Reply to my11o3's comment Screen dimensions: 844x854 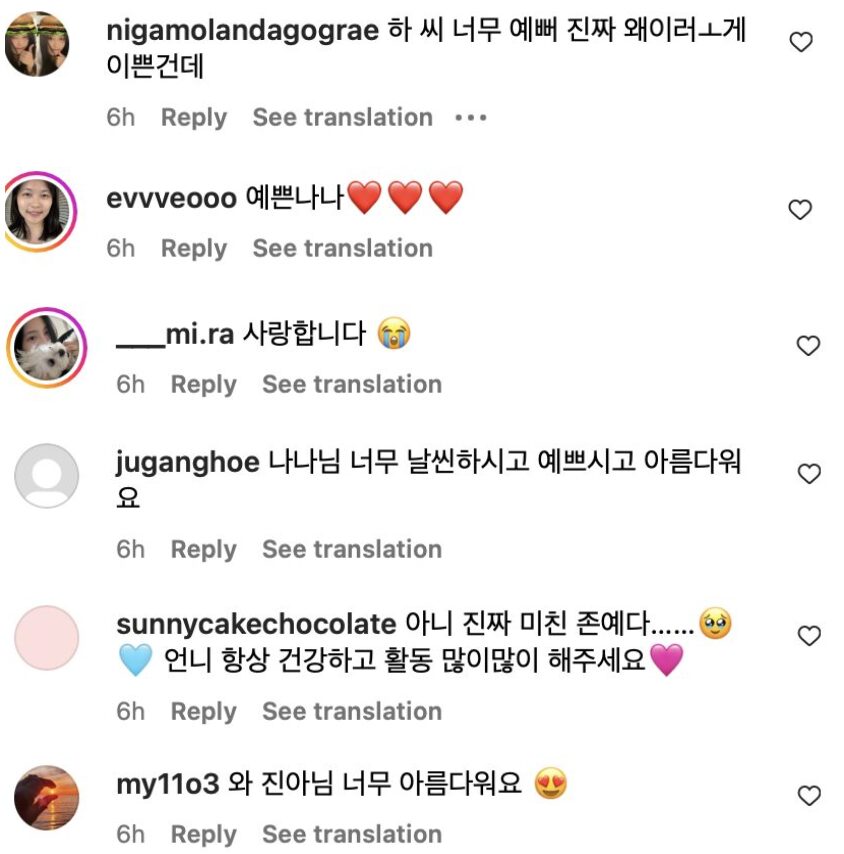[x=204, y=834]
